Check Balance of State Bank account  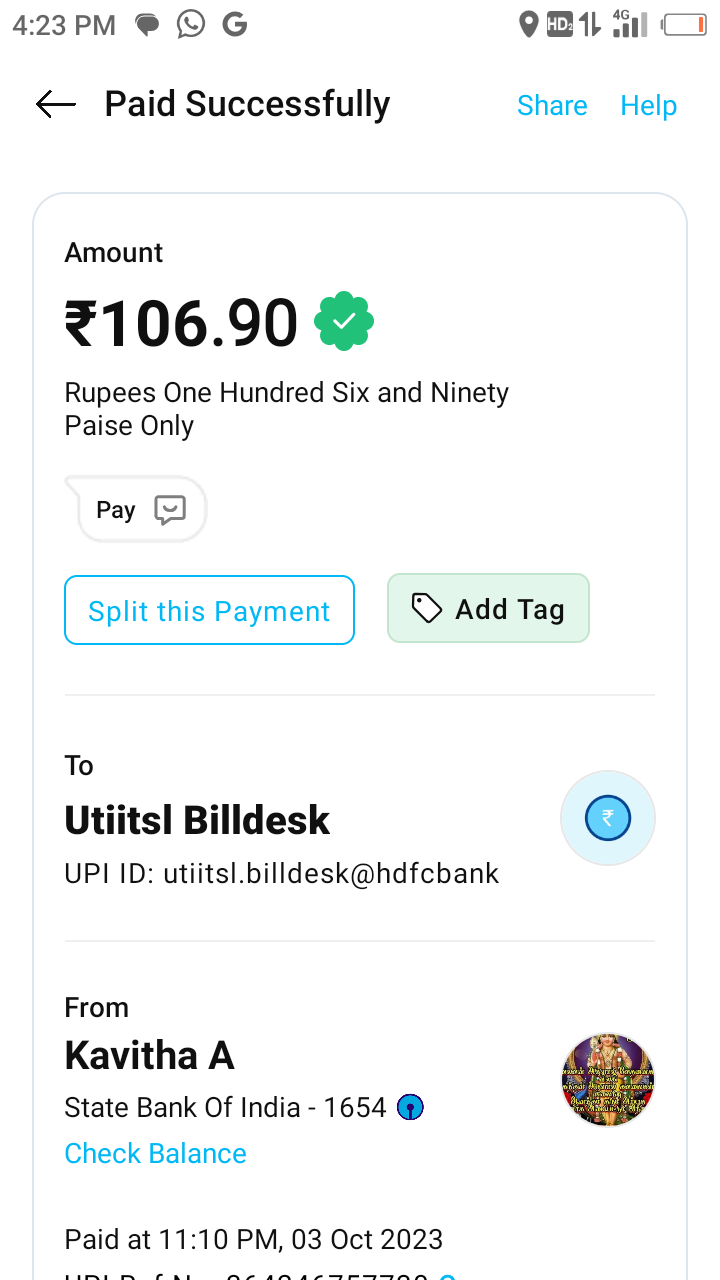(x=155, y=1153)
